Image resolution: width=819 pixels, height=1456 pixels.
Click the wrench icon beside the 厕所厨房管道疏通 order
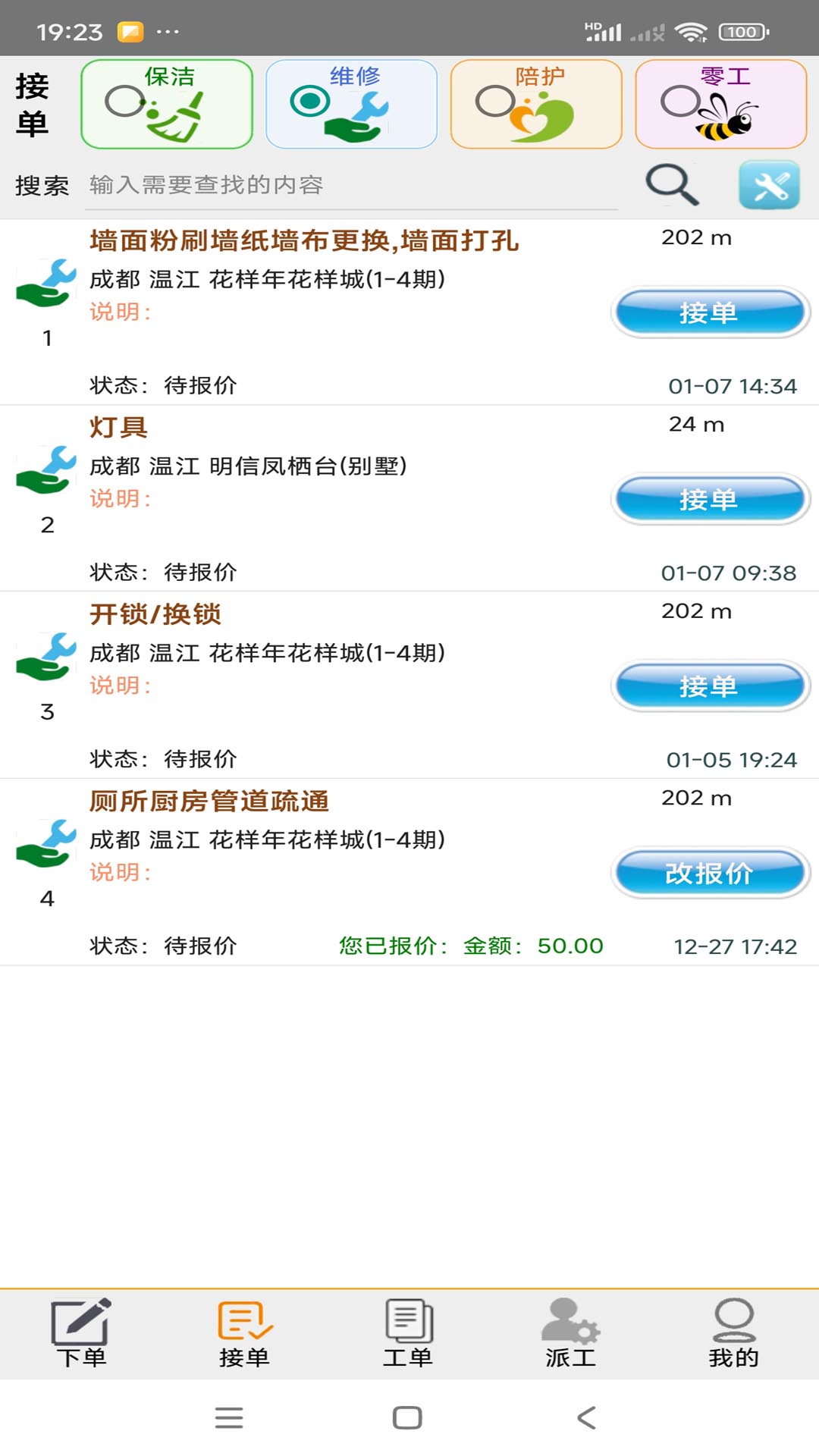(45, 846)
